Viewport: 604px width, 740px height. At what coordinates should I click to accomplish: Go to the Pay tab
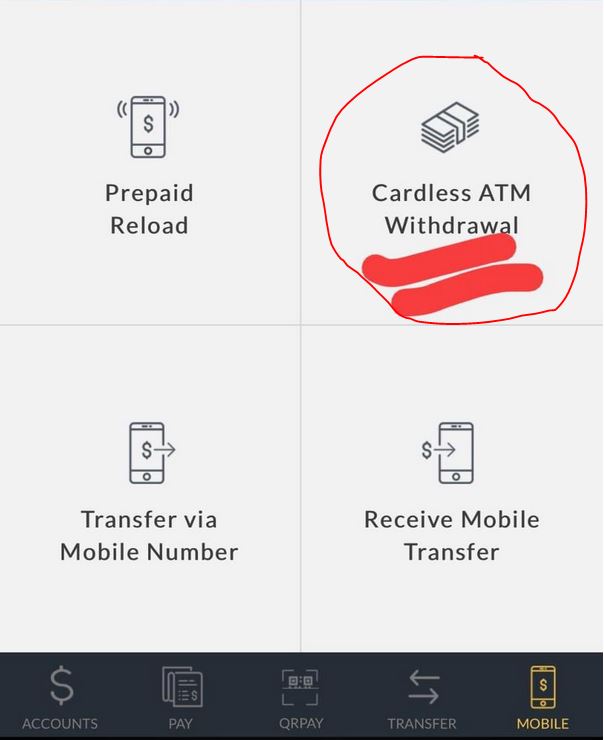tap(182, 697)
